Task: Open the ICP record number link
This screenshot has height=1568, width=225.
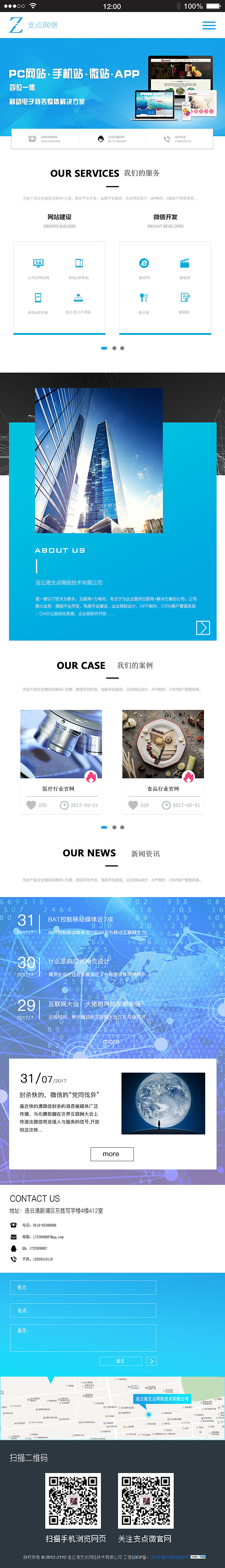Action: (x=168, y=1556)
